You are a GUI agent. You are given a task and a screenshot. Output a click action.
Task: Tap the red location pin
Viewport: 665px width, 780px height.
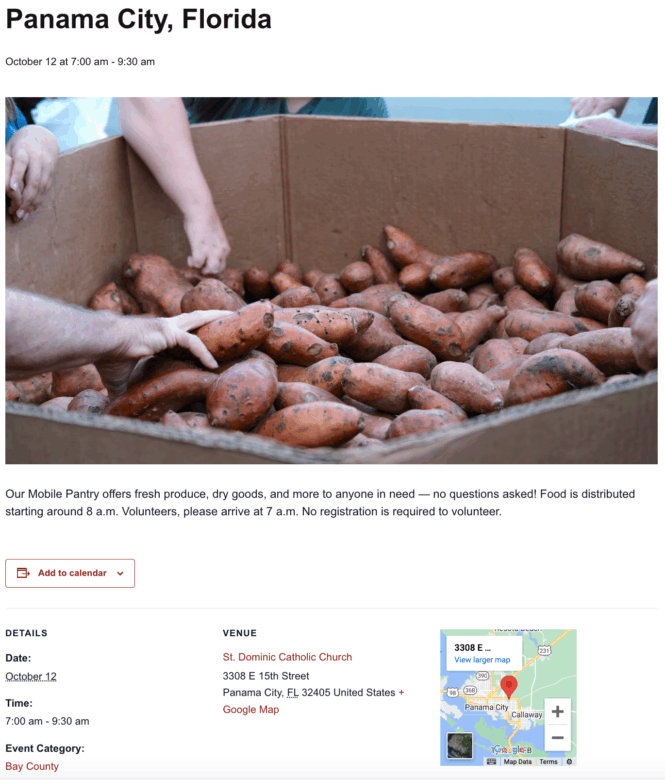508,686
